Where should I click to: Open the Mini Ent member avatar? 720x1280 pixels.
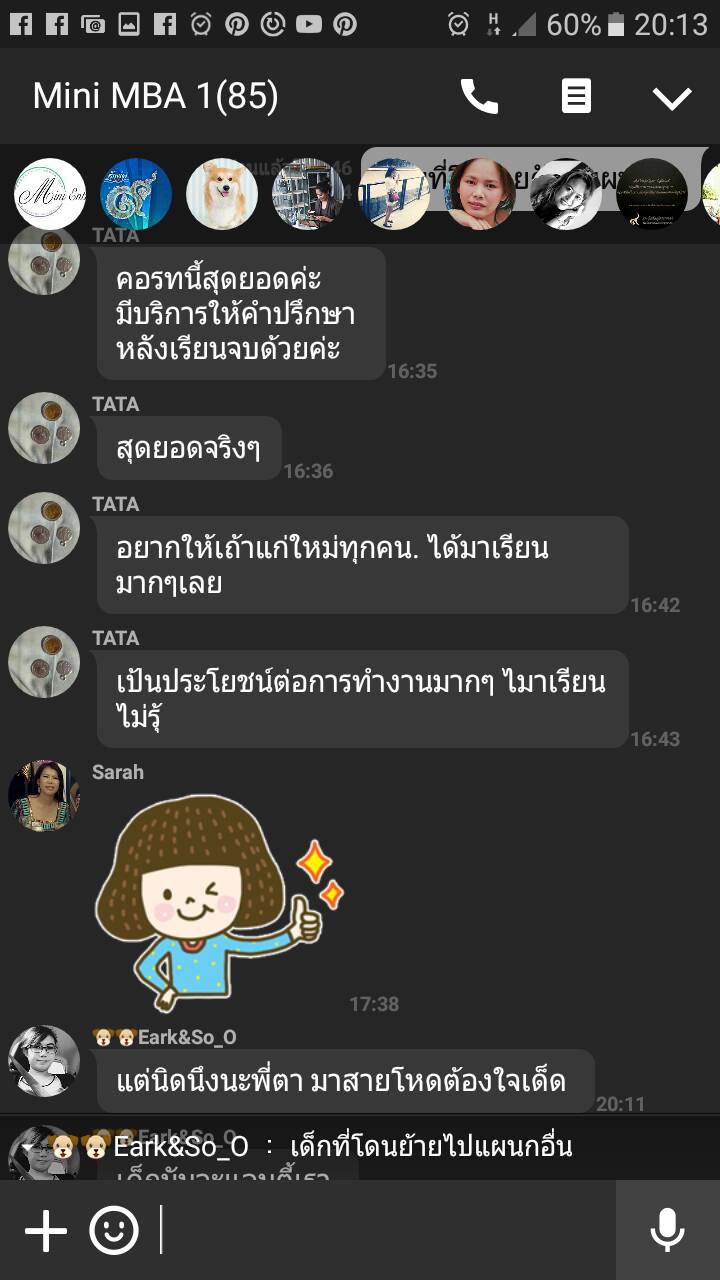coord(50,194)
